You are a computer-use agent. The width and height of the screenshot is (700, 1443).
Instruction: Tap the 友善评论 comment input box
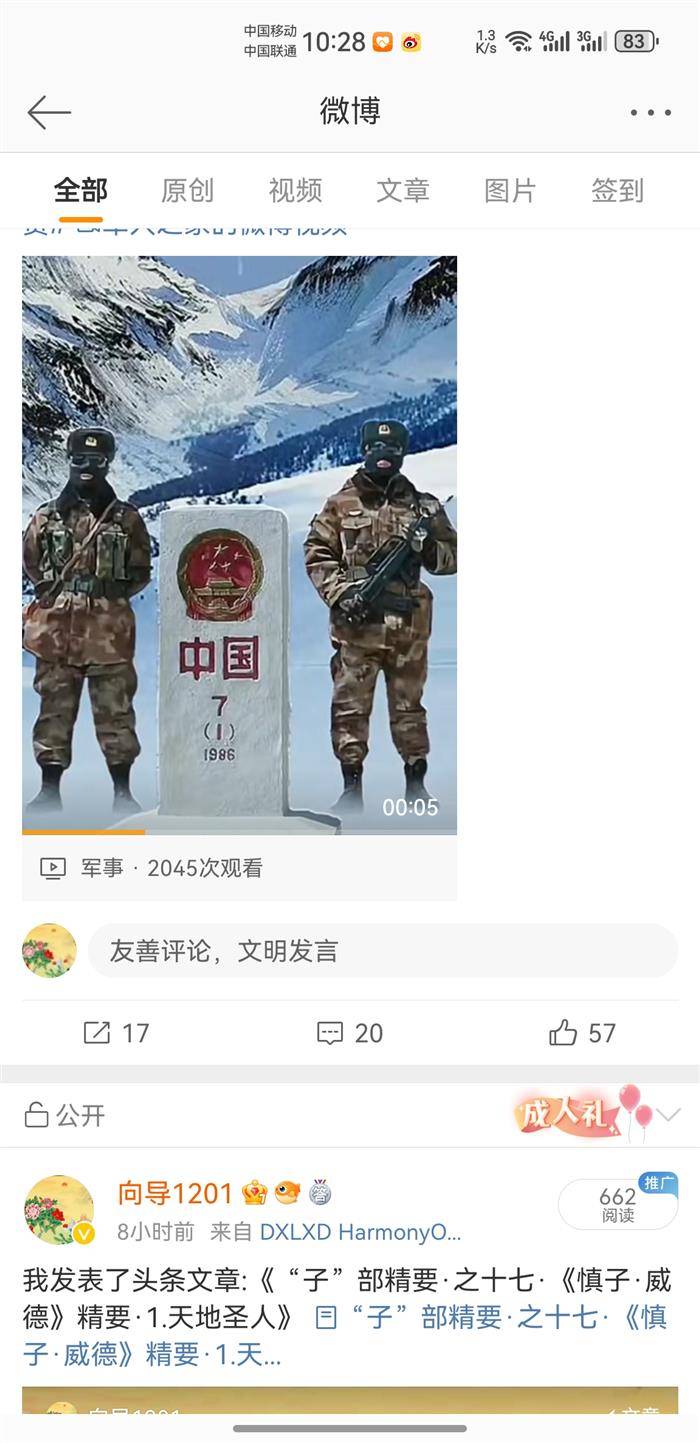[x=382, y=951]
